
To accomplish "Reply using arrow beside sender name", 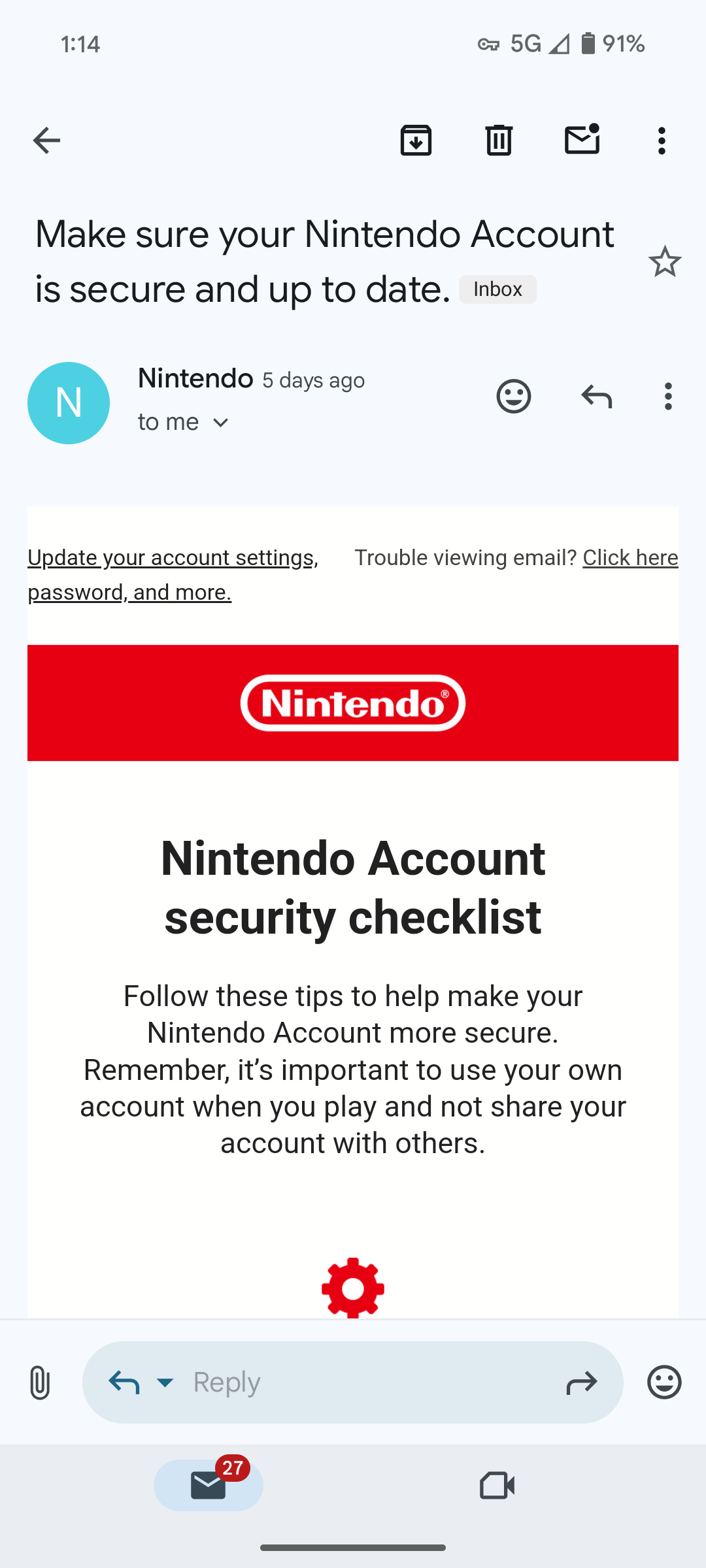I will pyautogui.click(x=597, y=397).
